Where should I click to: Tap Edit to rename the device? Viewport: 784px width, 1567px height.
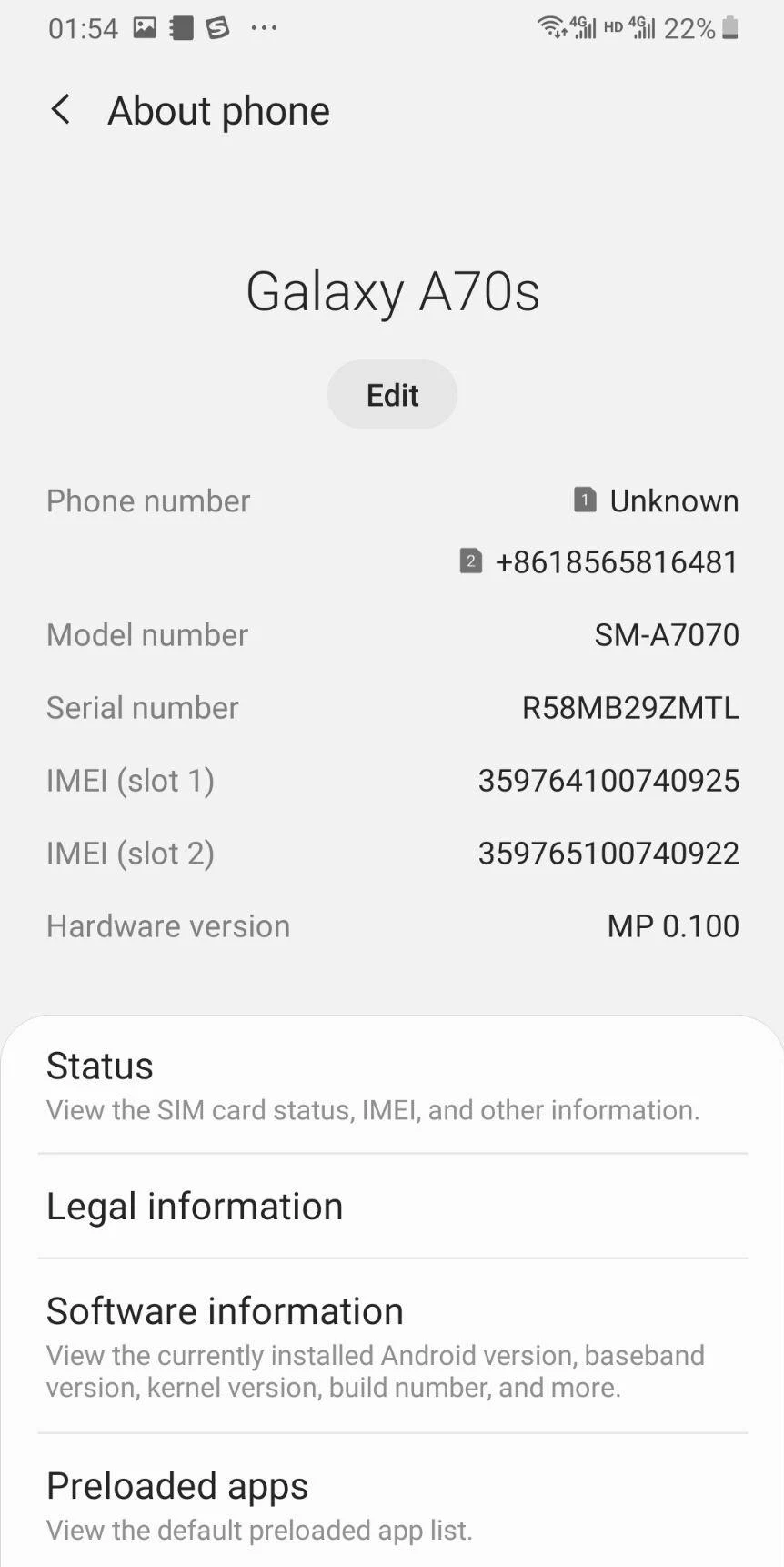coord(392,395)
